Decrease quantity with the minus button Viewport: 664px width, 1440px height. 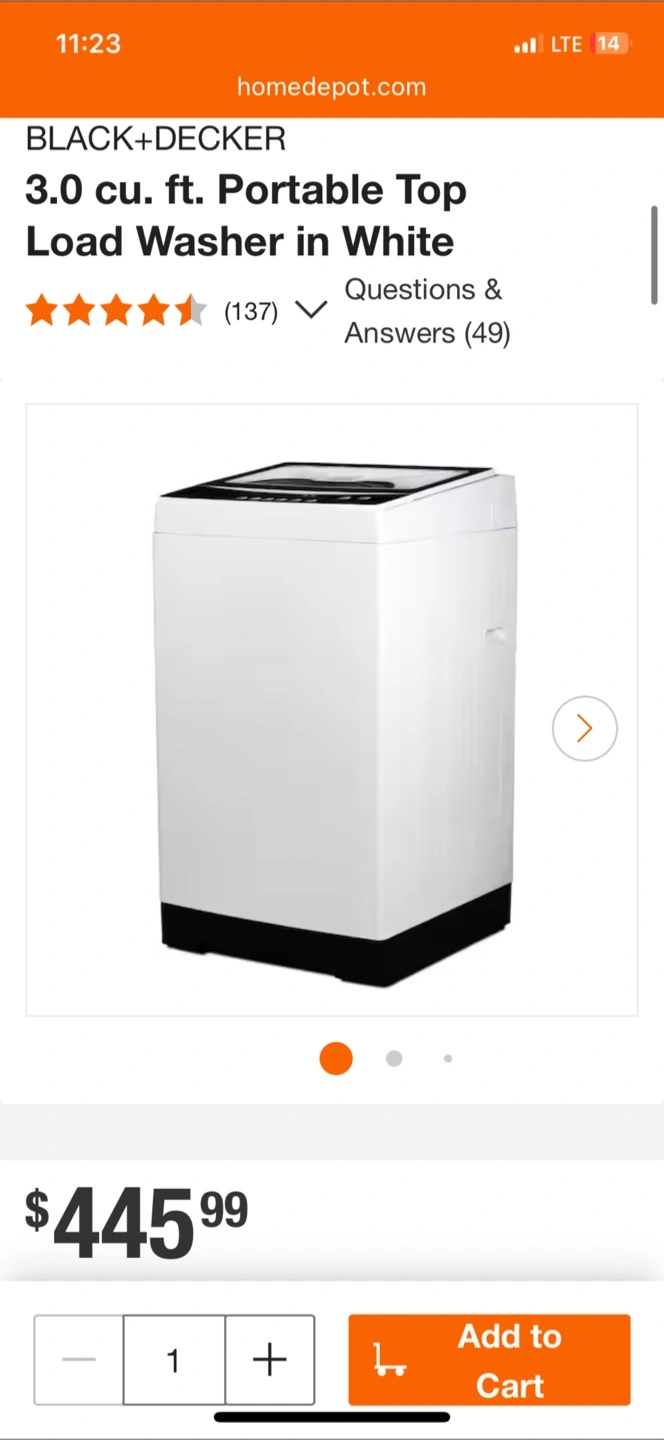(x=79, y=1360)
